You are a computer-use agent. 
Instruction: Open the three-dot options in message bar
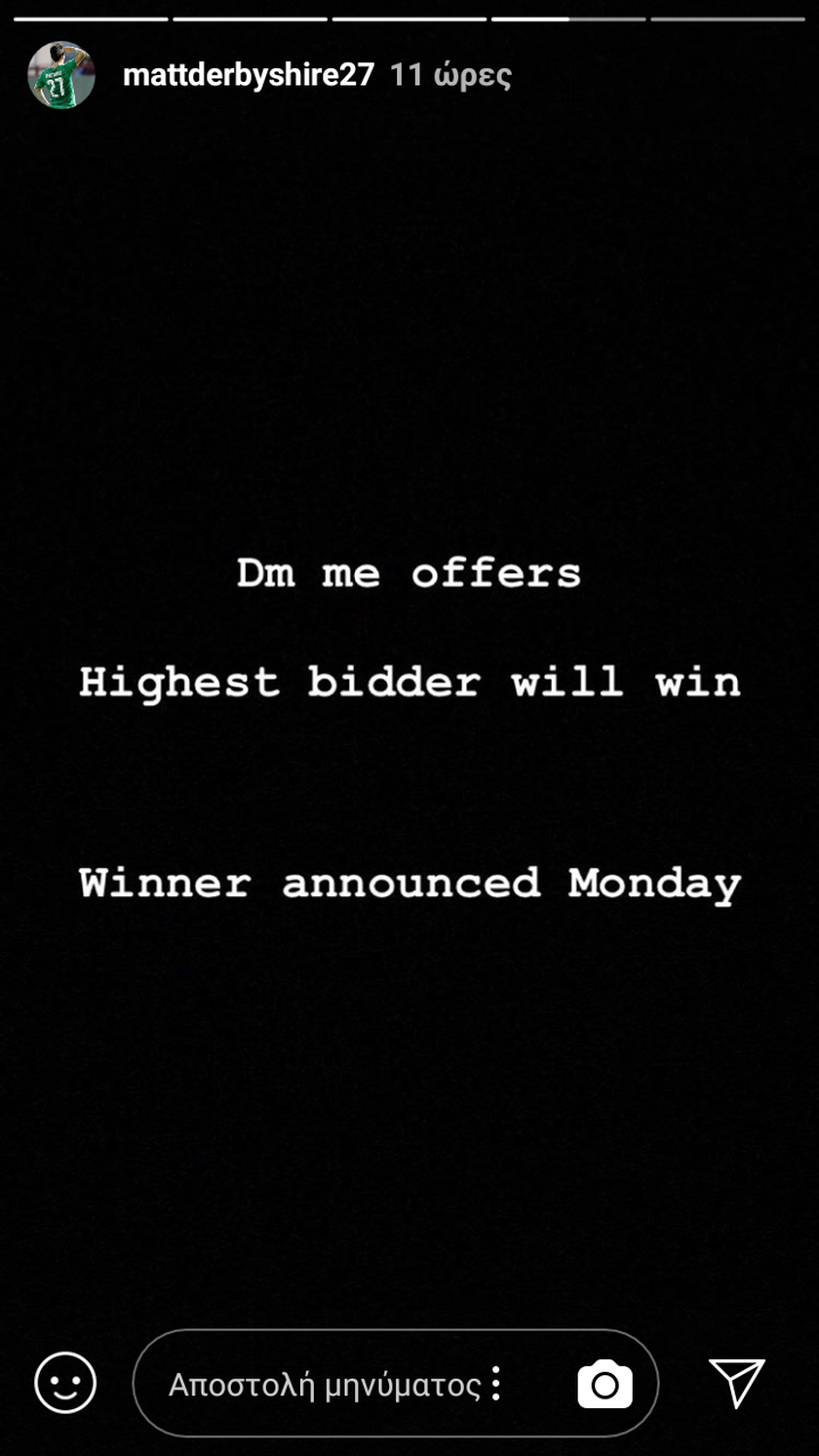(496, 1384)
